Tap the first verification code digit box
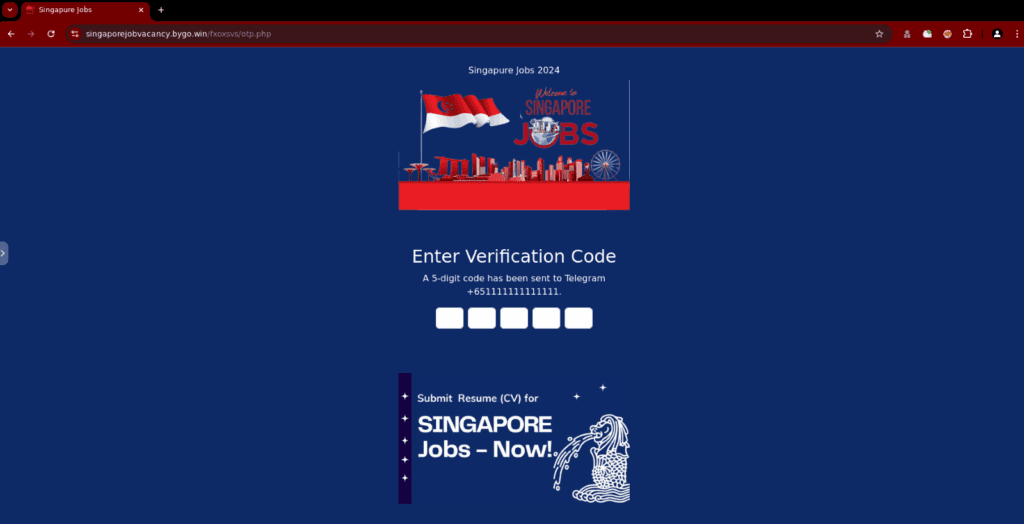Screen dimensions: 1024x524 [x=449, y=318]
